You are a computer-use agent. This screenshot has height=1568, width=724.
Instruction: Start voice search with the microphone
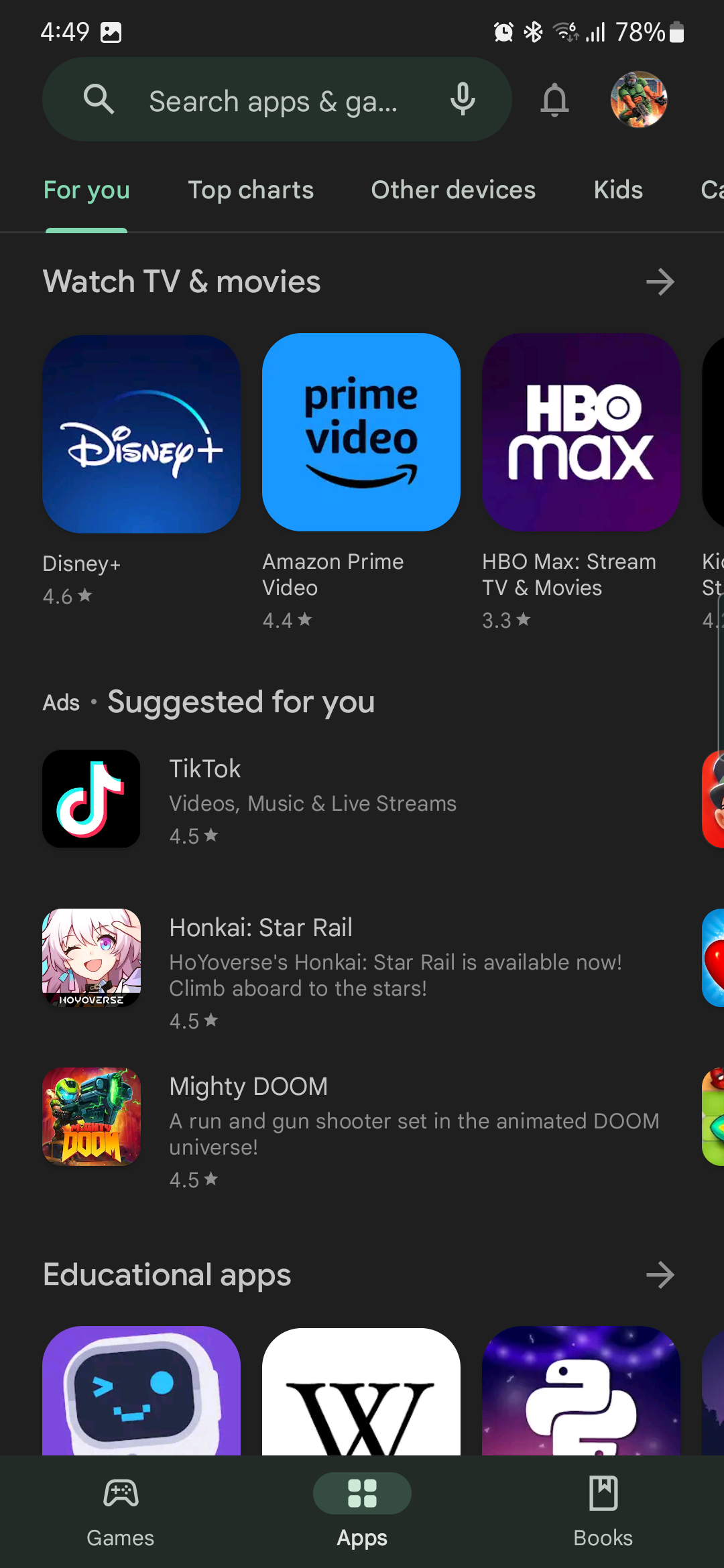[463, 101]
